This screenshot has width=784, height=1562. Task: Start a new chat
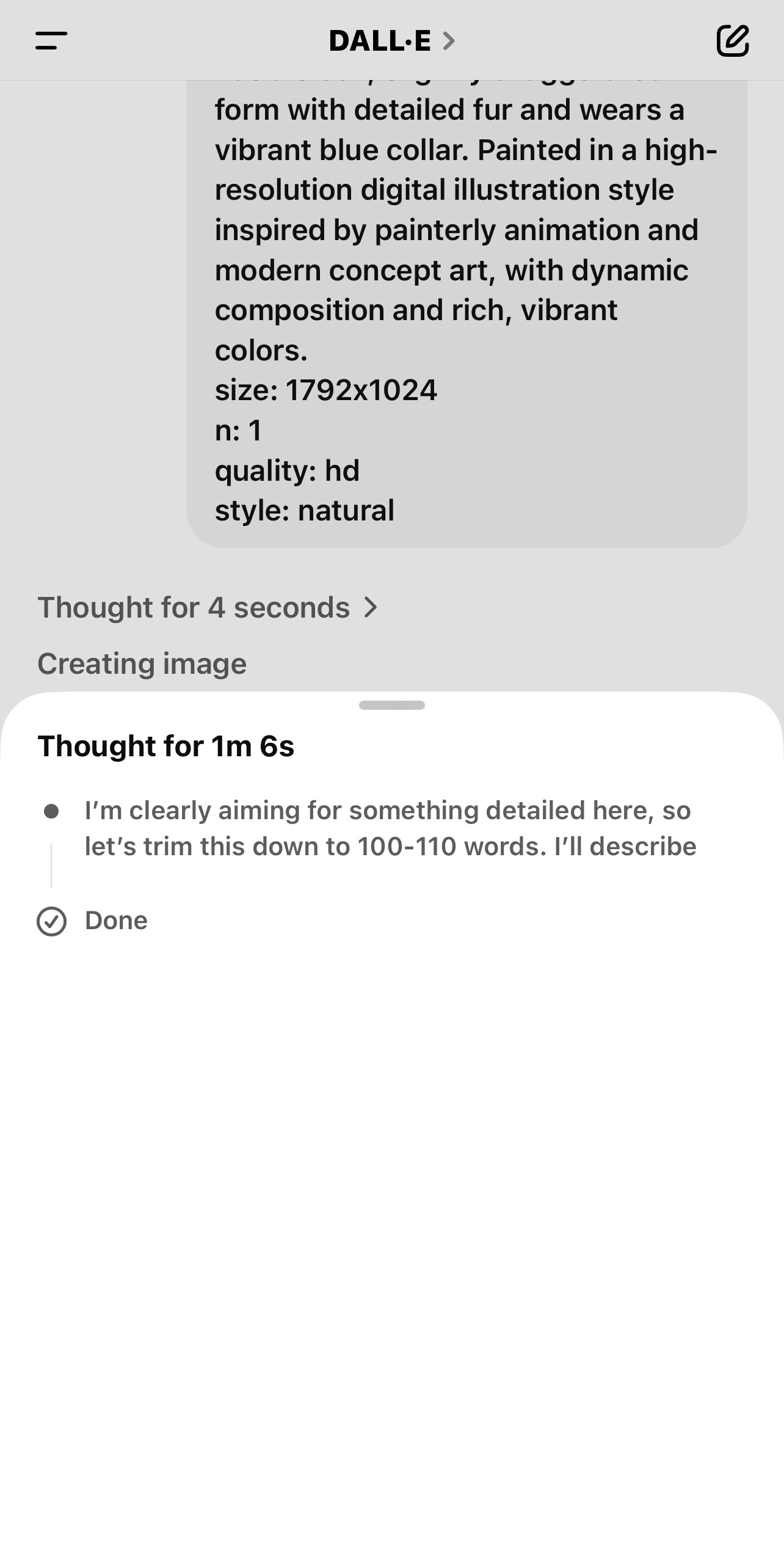(732, 41)
